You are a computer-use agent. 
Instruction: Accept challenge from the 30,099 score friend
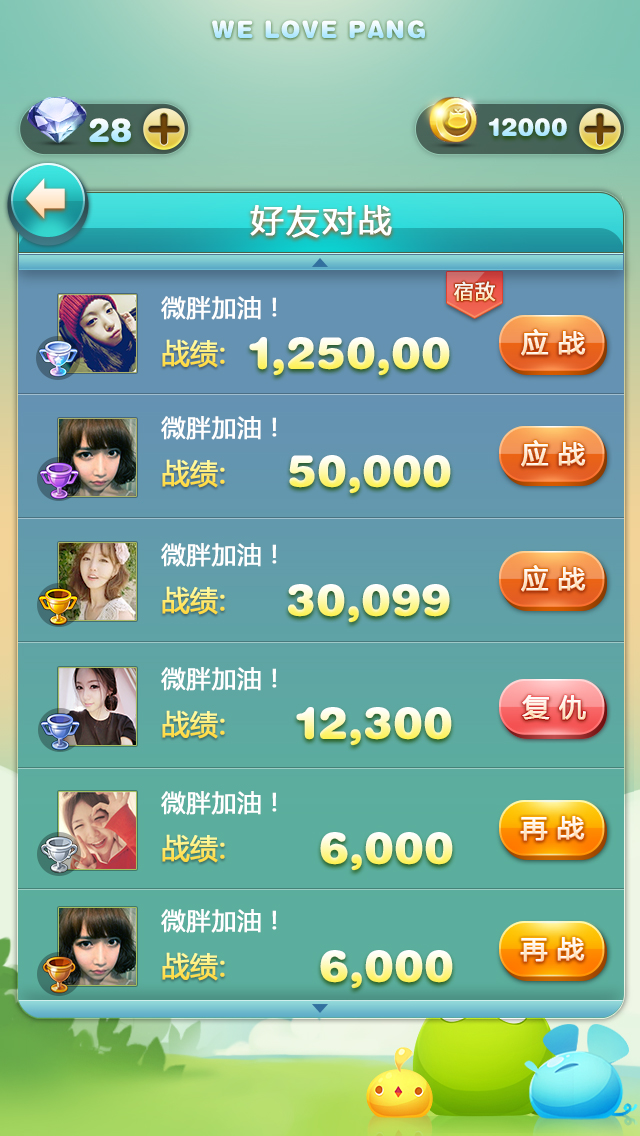[552, 579]
